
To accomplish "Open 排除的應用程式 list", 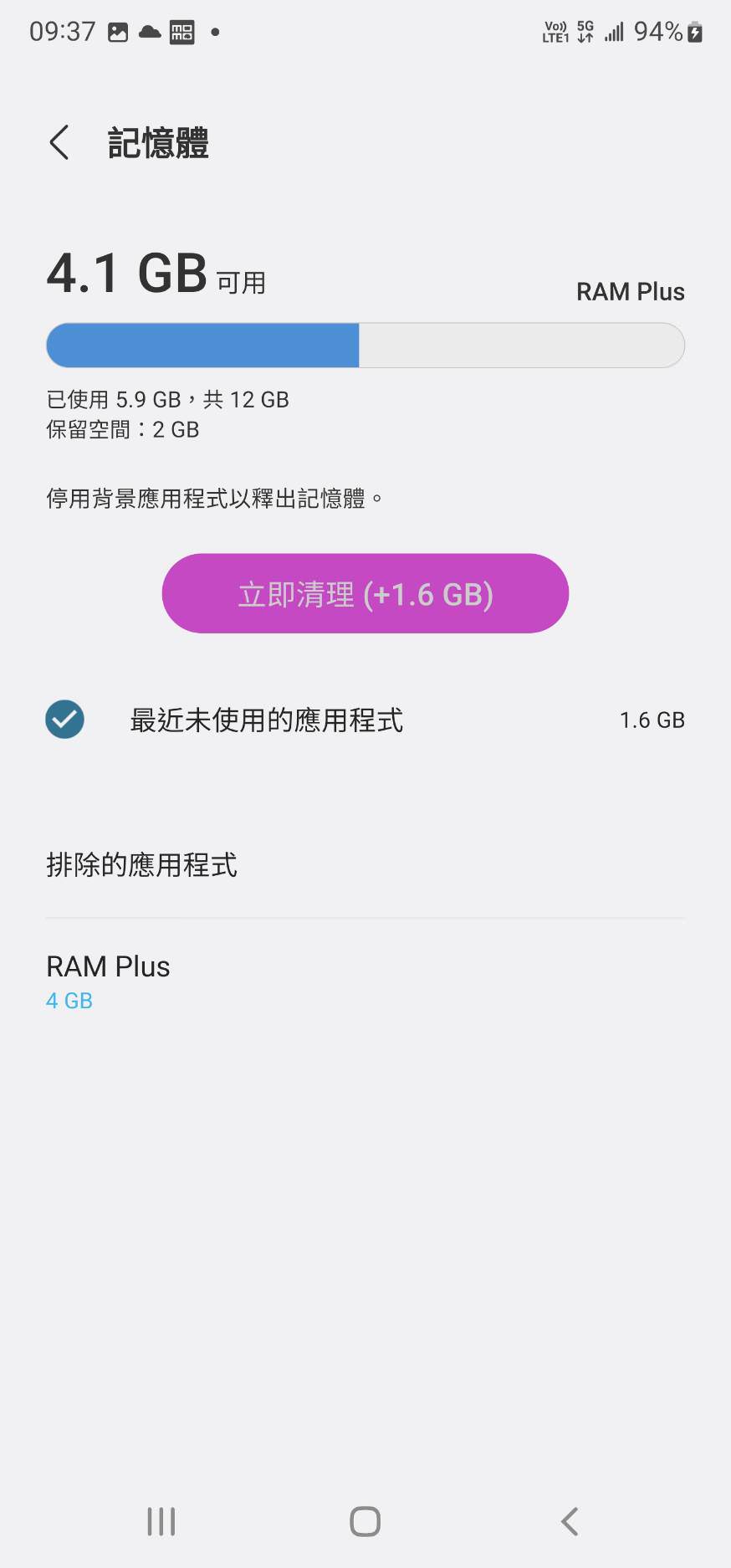I will [142, 864].
